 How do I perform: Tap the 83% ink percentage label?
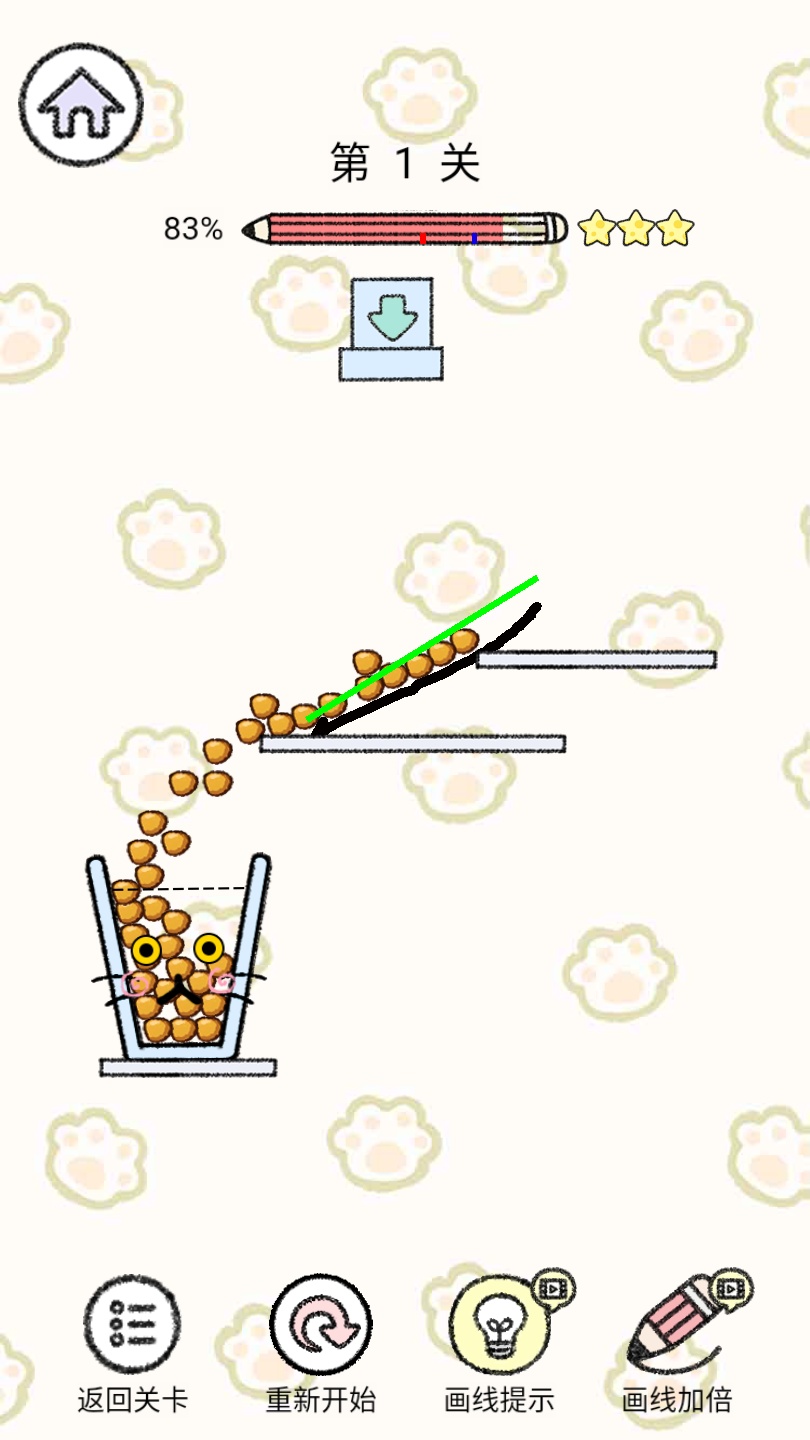point(193,228)
